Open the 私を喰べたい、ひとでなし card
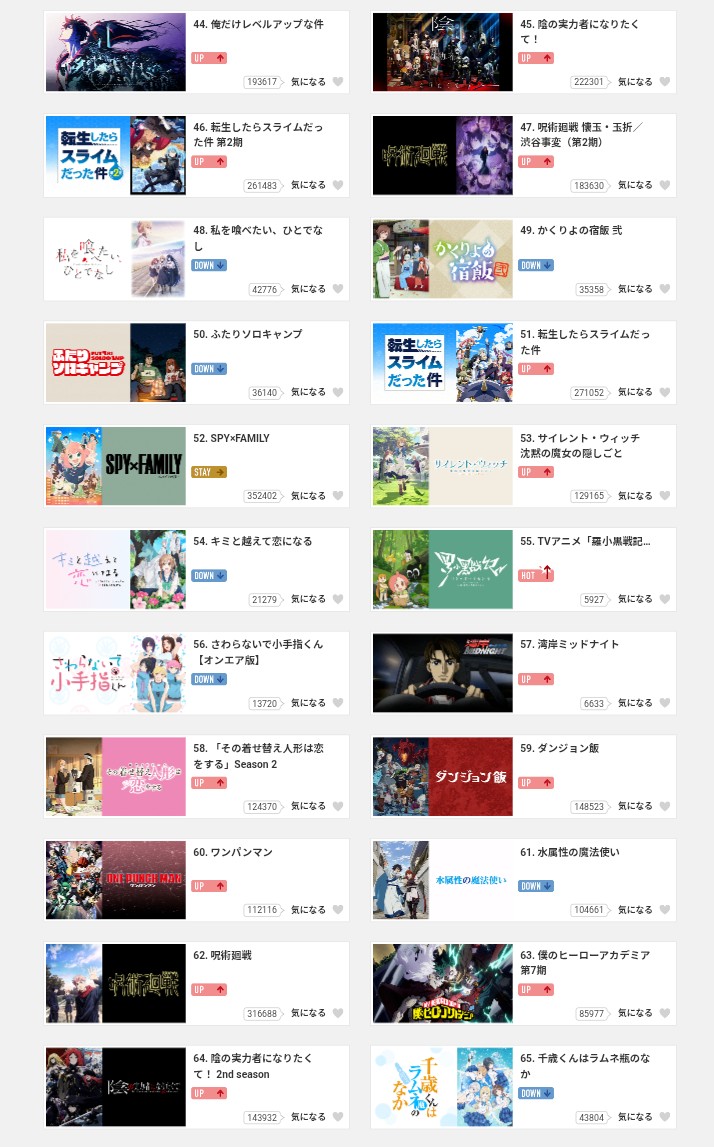This screenshot has width=714, height=1147. [258, 237]
